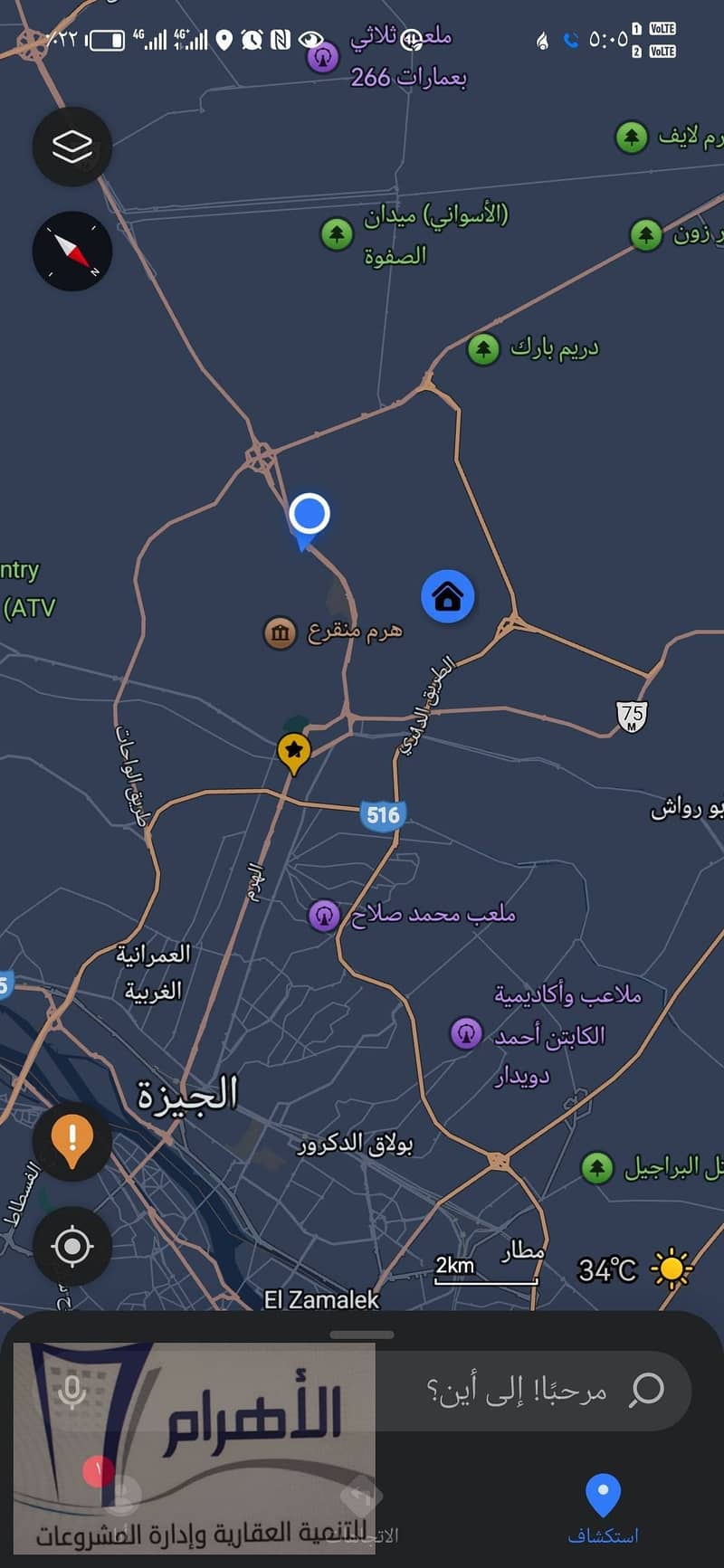Screen dimensions: 724x1568
Task: Select ميدان الصفوة (الأسواني) park marker
Action: pos(337,234)
